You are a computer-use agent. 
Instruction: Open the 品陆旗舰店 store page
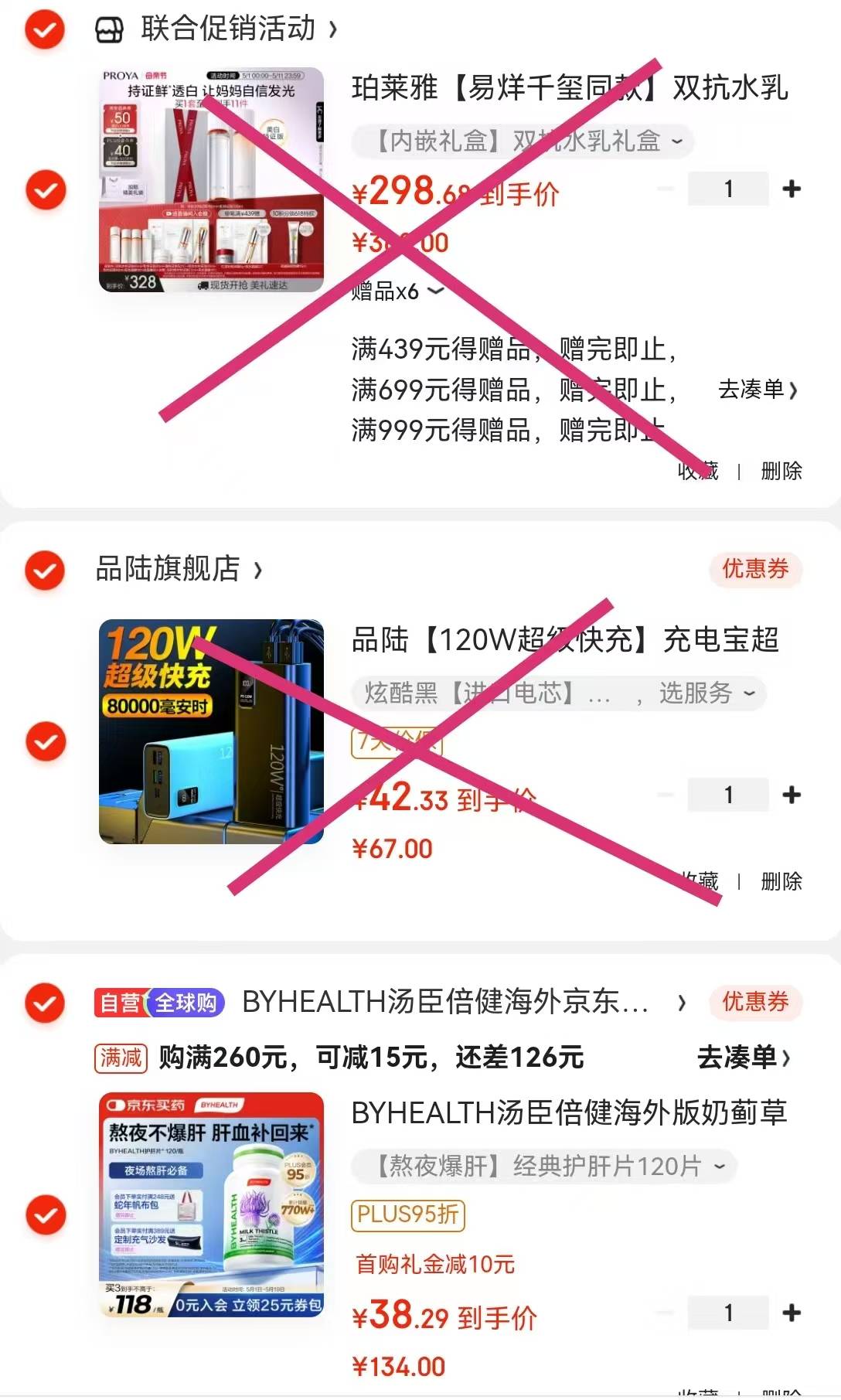178,570
